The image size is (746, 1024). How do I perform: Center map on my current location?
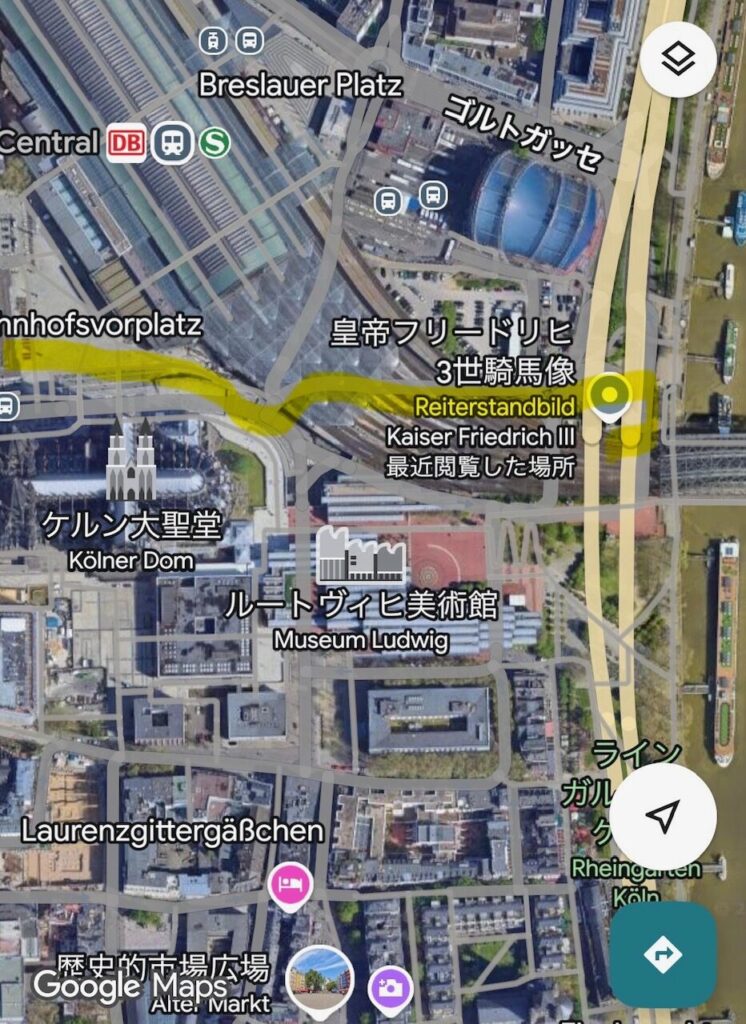pos(663,817)
